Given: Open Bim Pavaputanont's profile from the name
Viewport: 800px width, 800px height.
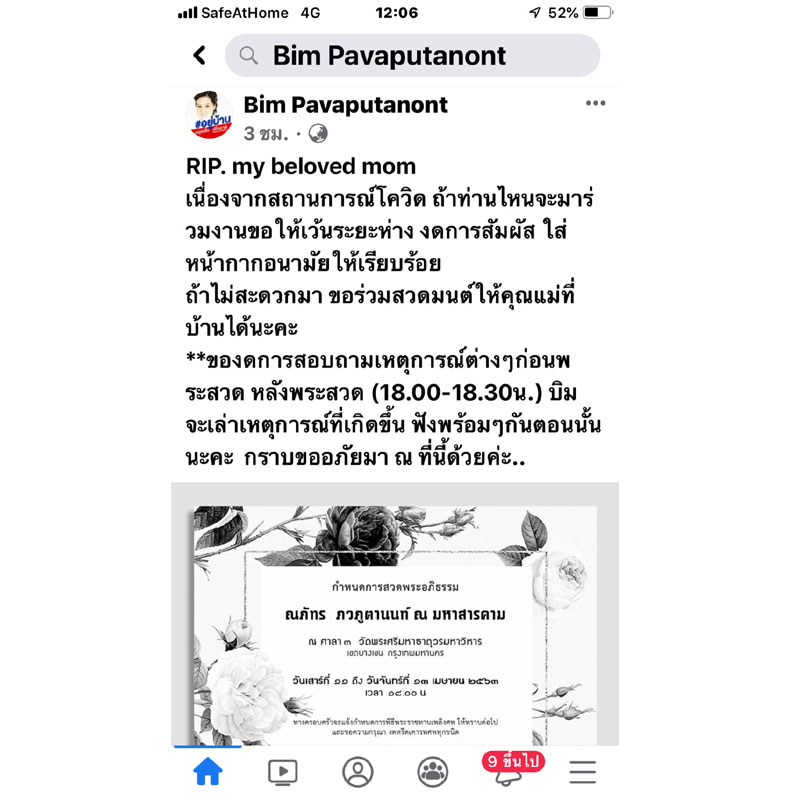Looking at the screenshot, I should 345,105.
